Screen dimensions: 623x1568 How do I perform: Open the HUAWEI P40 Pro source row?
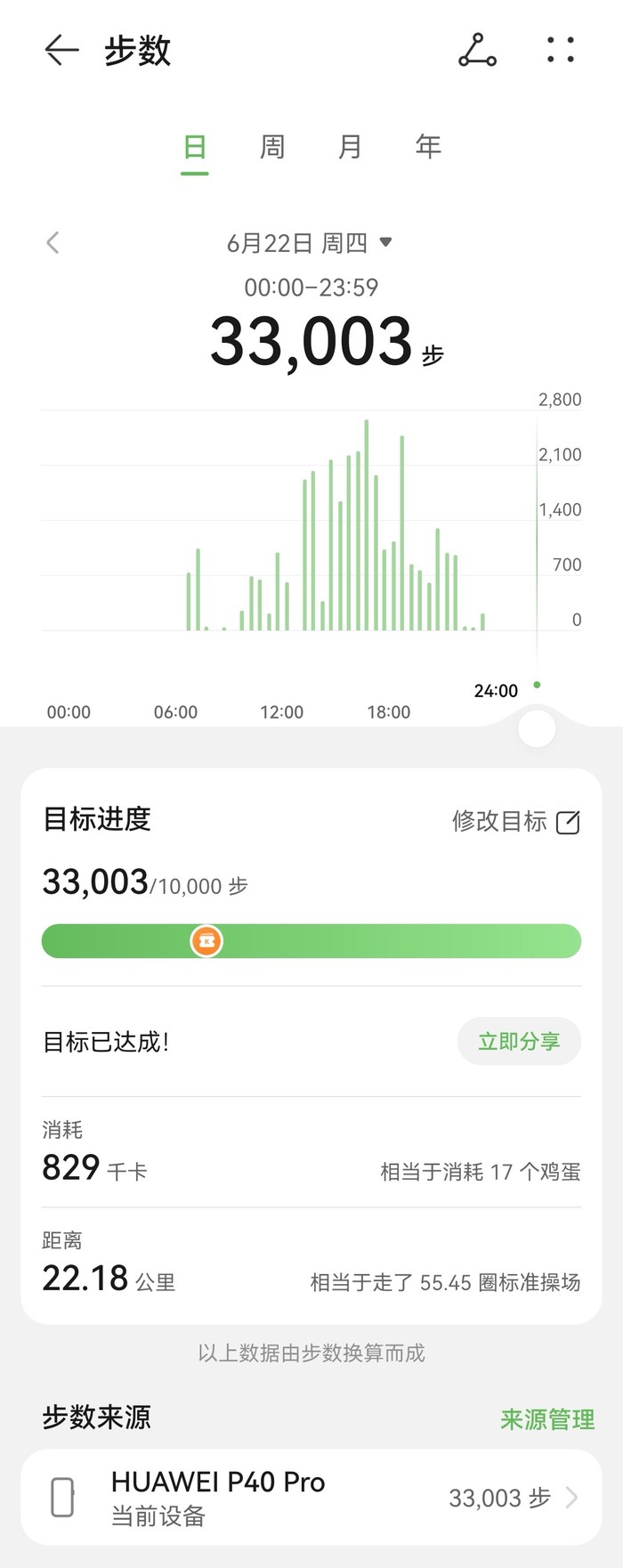click(x=311, y=1498)
